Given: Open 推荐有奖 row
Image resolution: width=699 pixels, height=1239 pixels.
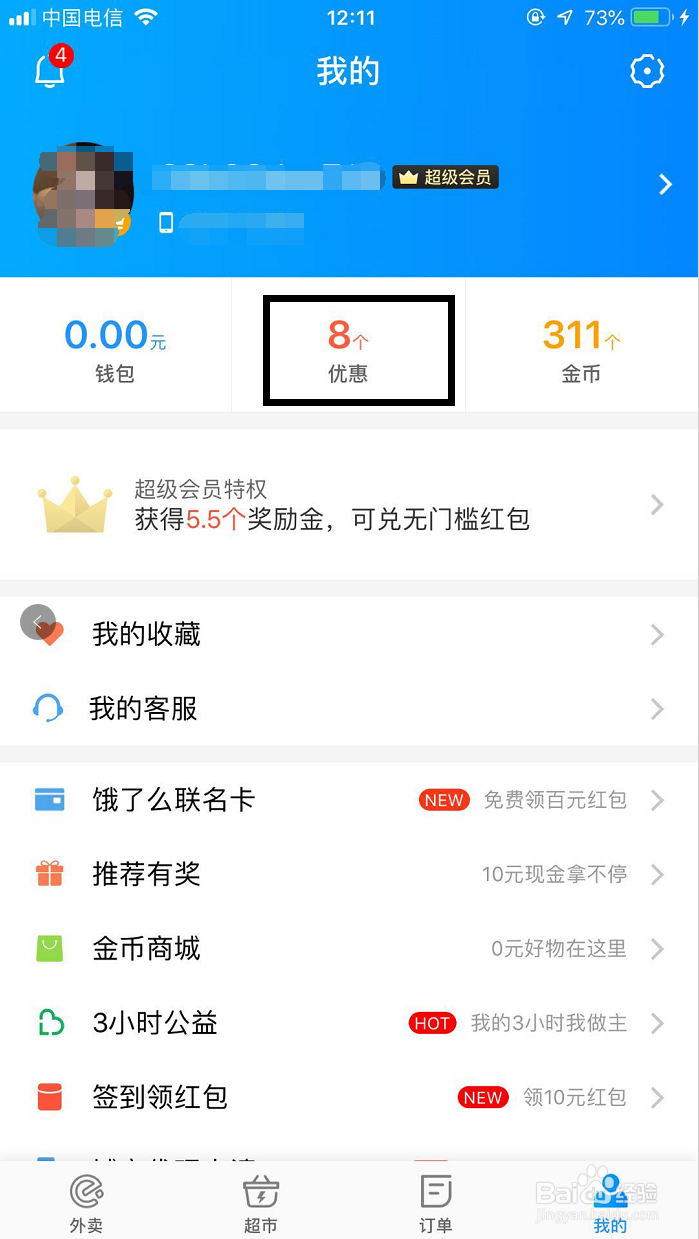Looking at the screenshot, I should coord(349,874).
